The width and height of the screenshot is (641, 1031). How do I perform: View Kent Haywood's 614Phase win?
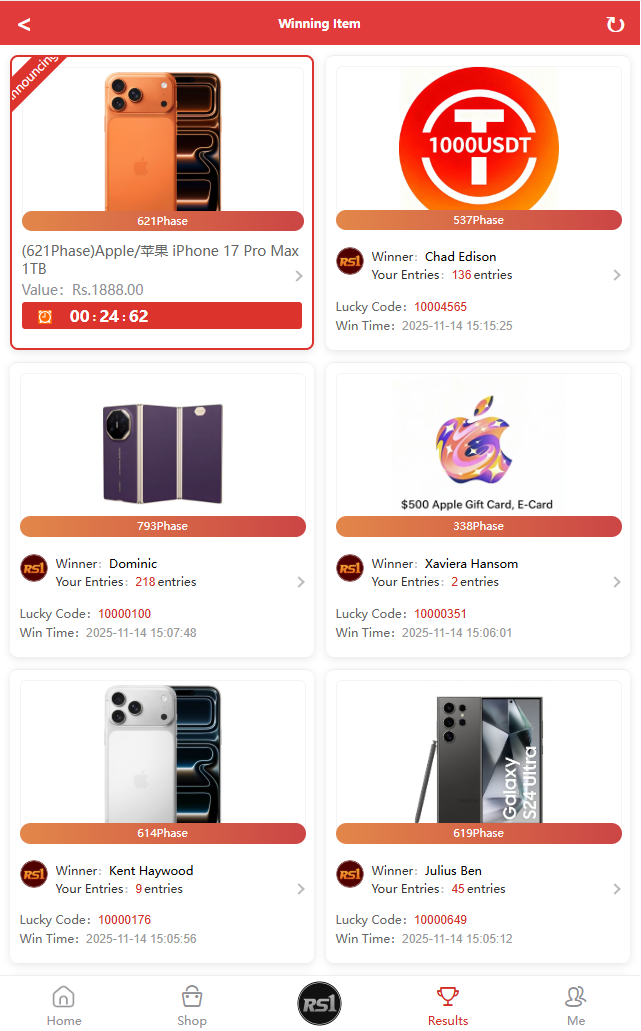point(162,817)
